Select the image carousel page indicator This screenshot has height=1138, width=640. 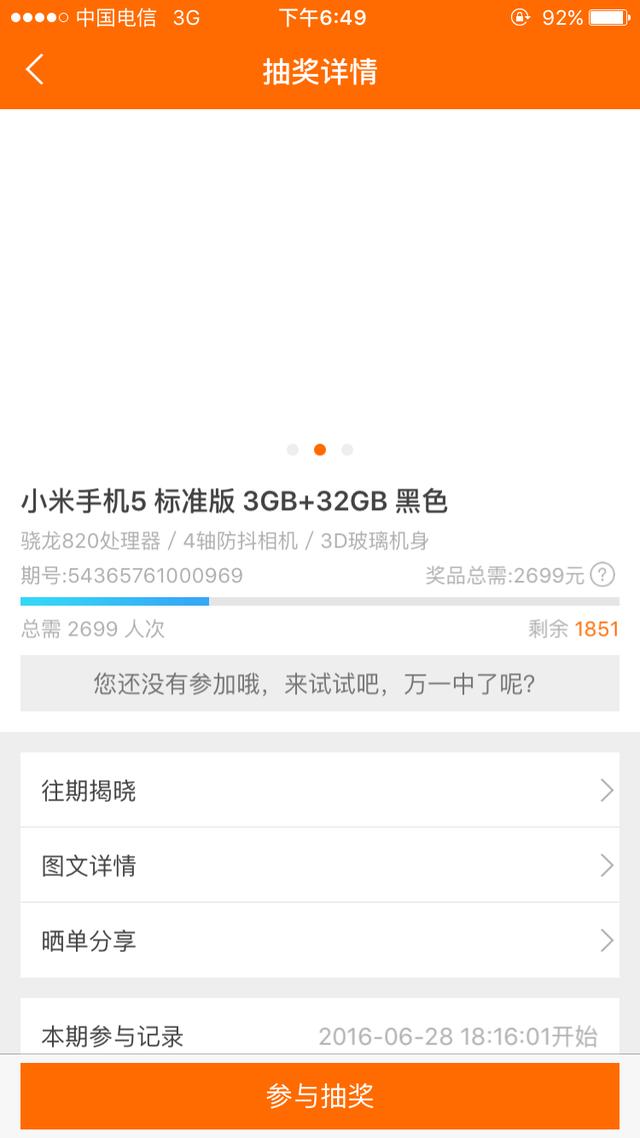click(320, 450)
